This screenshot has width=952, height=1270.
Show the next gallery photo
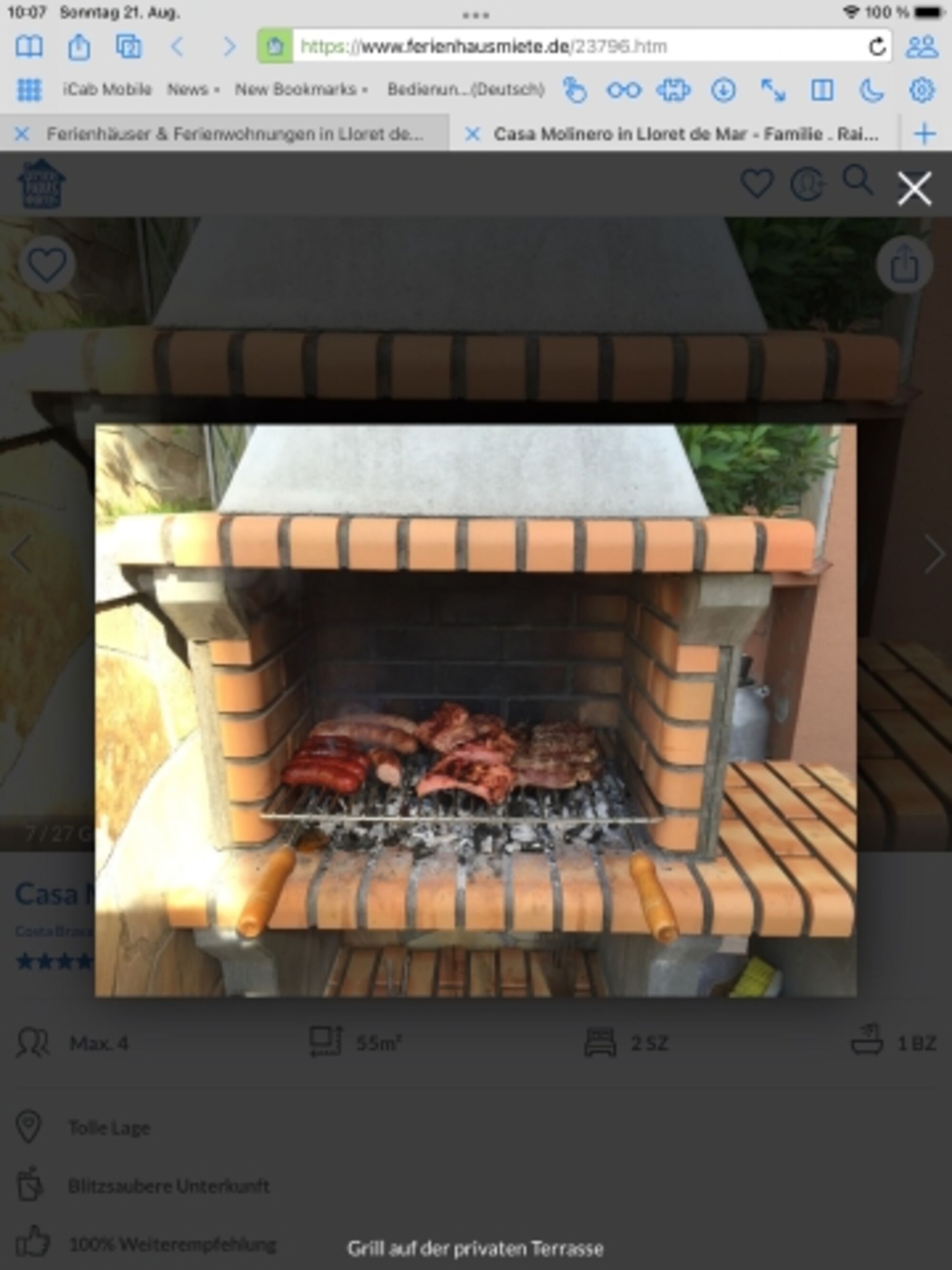pos(933,554)
